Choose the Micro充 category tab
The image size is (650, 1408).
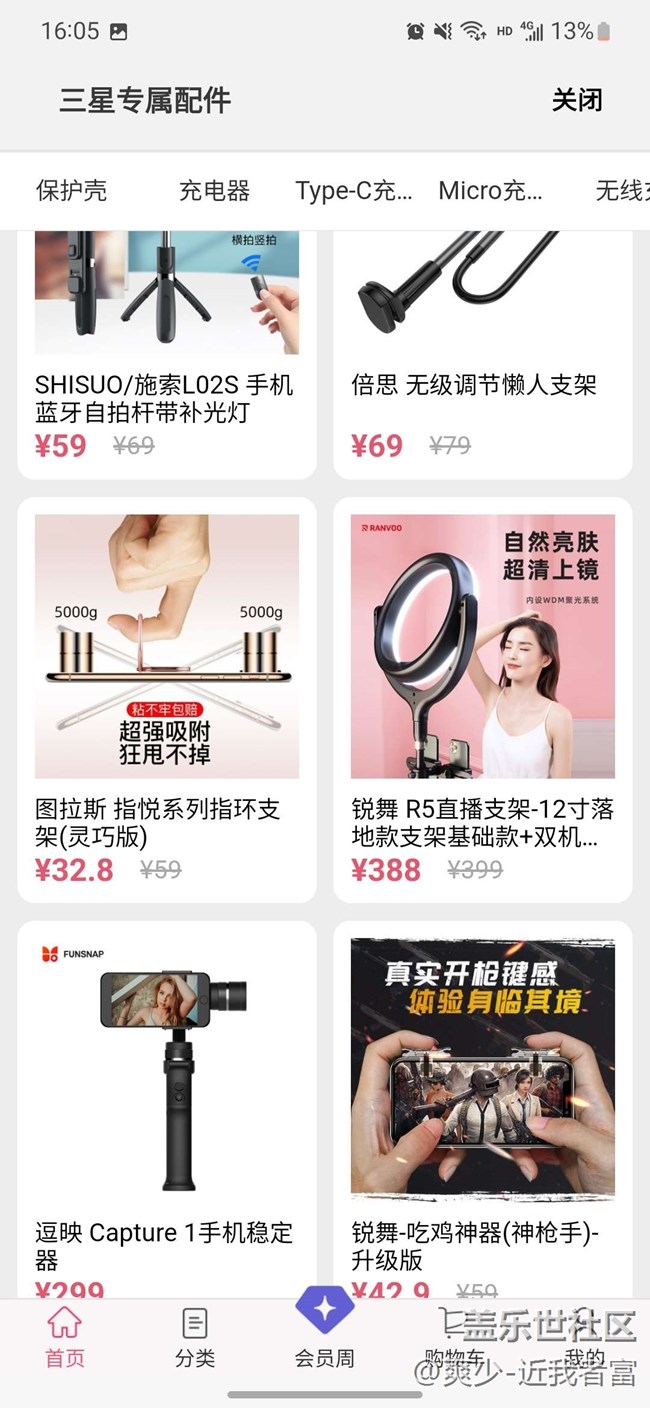coord(490,191)
